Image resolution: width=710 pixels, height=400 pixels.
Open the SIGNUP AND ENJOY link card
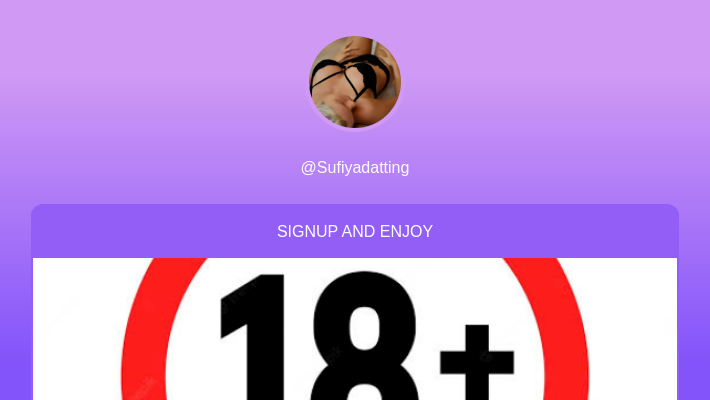pyautogui.click(x=355, y=232)
